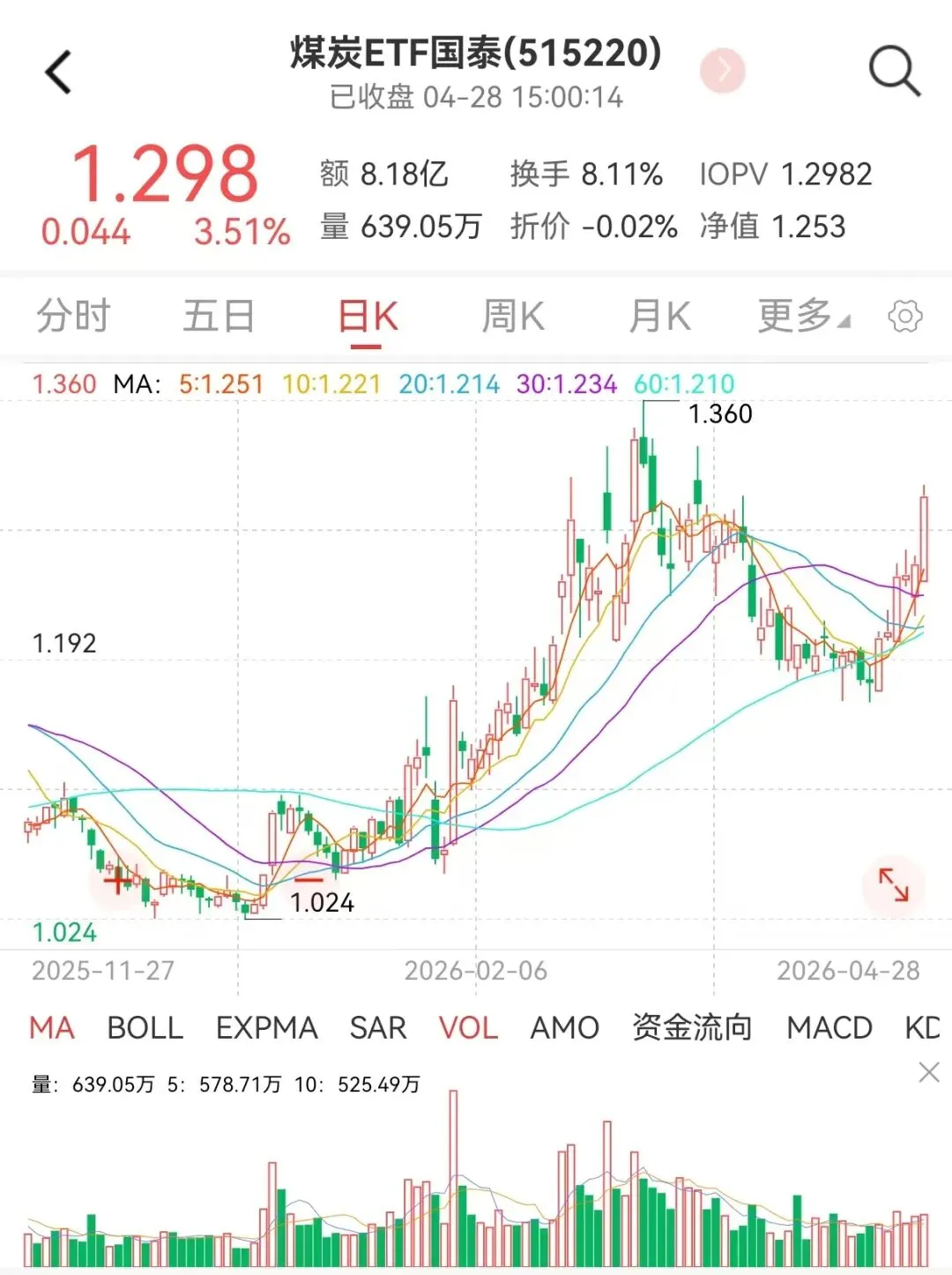The image size is (952, 1275).
Task: Switch indicator to BOLL
Action: coord(145,1027)
